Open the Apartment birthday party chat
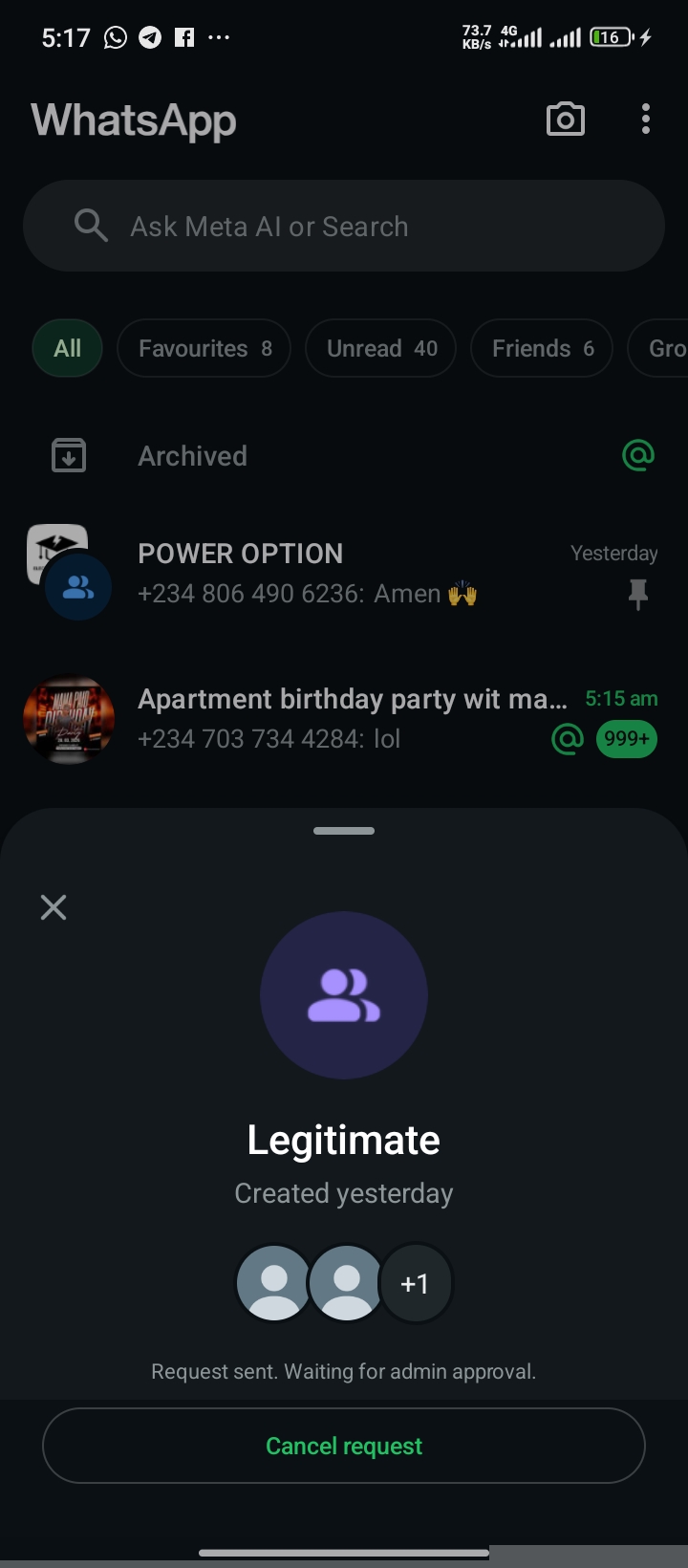The width and height of the screenshot is (688, 1568). click(x=344, y=719)
